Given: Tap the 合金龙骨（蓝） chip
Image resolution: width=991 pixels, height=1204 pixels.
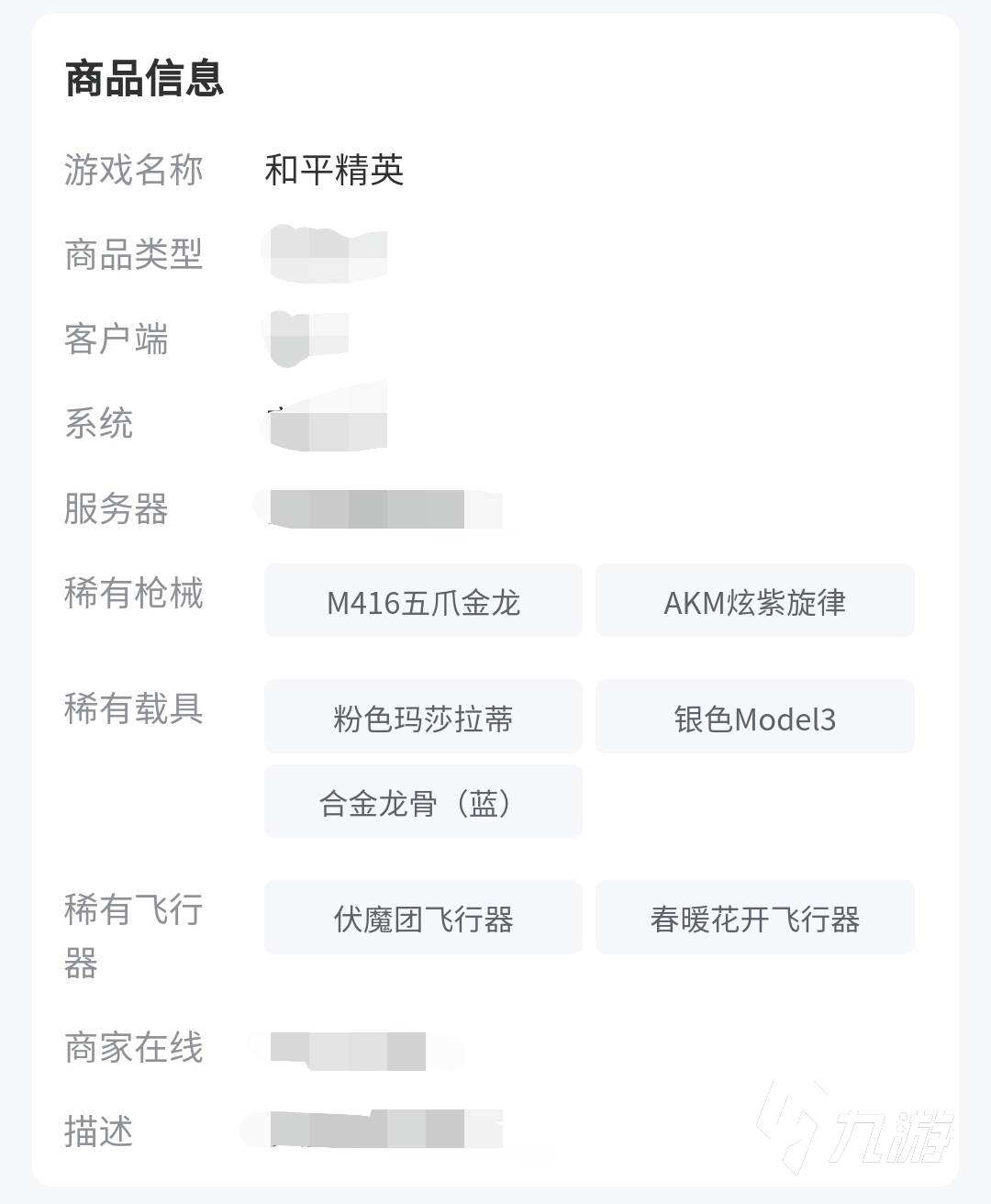Looking at the screenshot, I should [423, 802].
